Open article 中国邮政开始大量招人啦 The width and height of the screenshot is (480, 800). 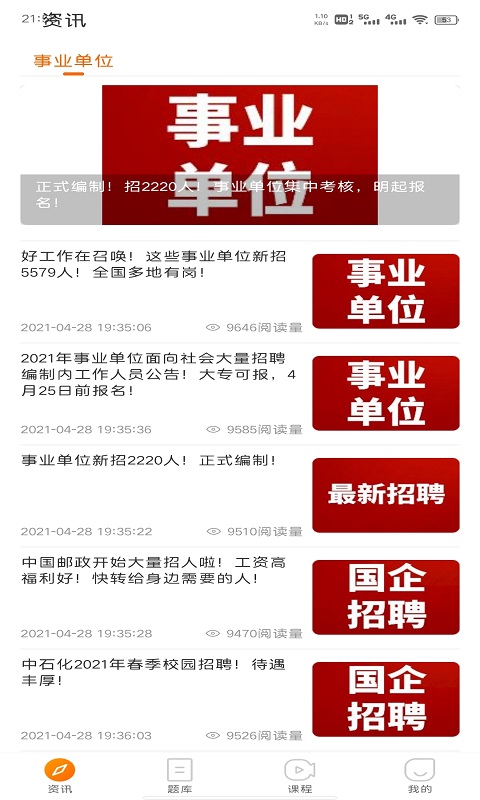(240, 597)
